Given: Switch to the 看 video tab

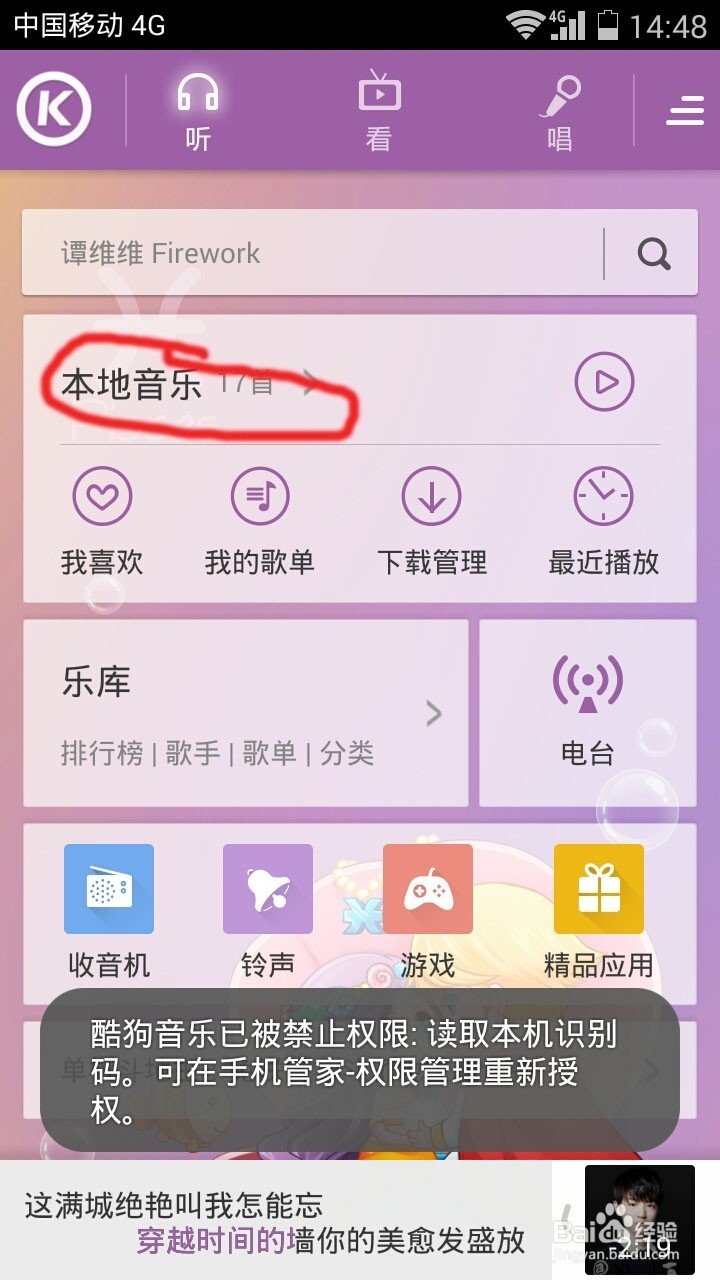Looking at the screenshot, I should click(380, 110).
